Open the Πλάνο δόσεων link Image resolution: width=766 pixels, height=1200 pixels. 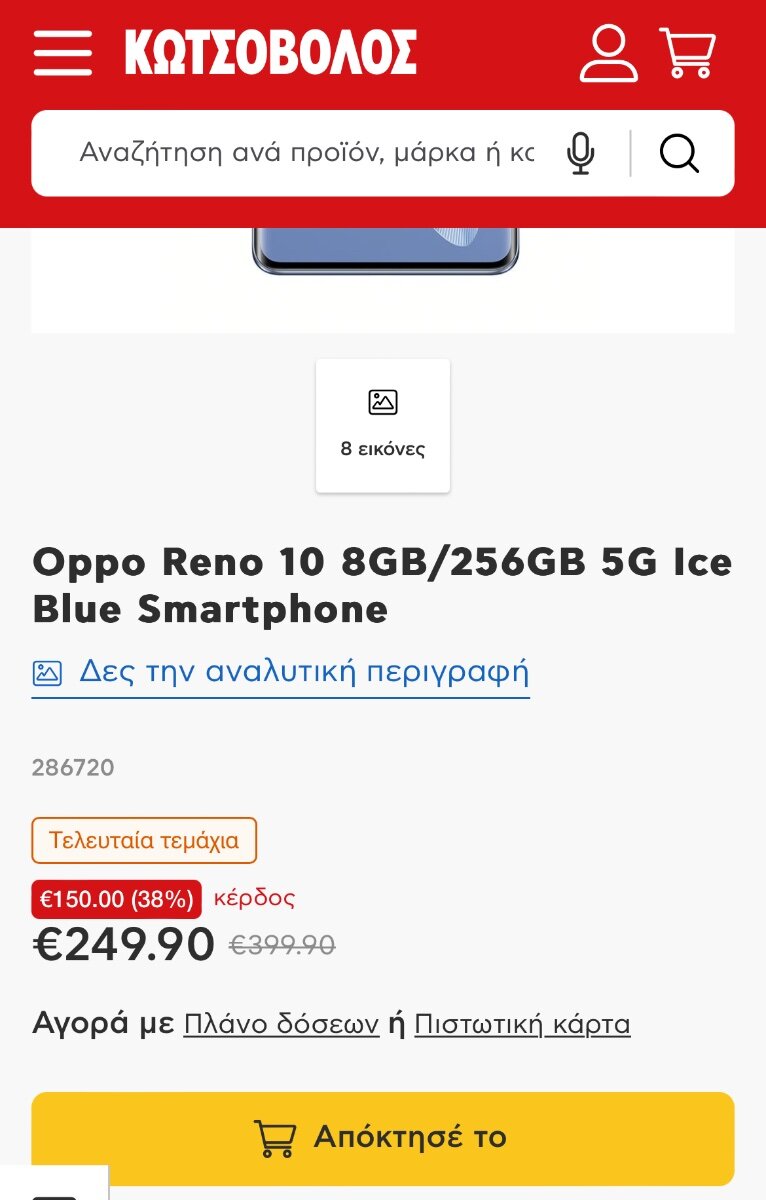pyautogui.click(x=281, y=1024)
